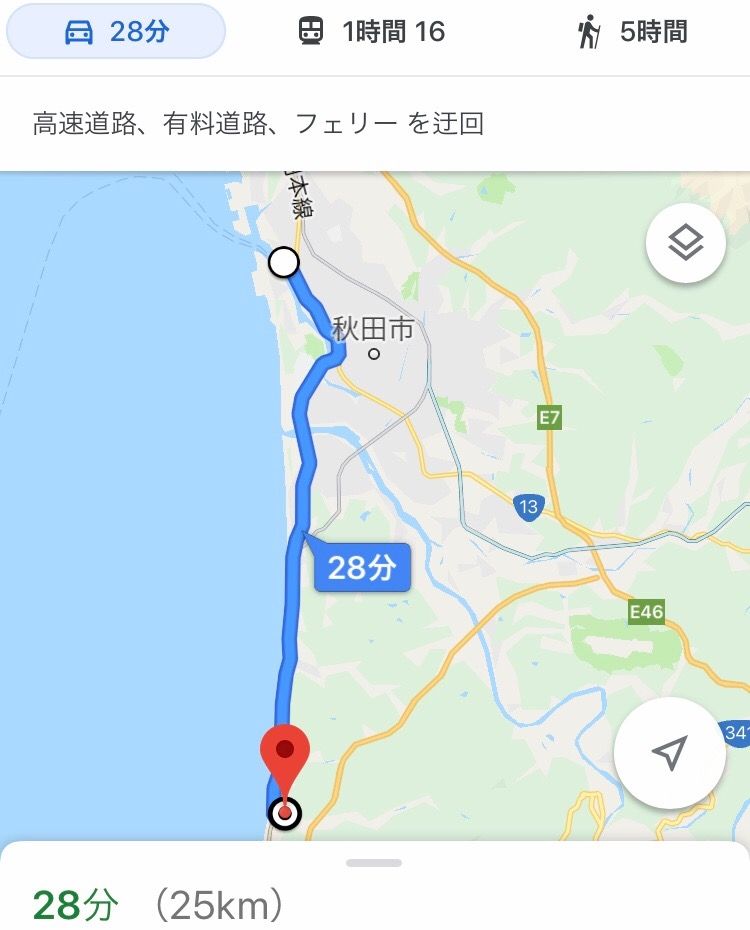Tap the 28分 route time label on map
This screenshot has height=930, width=750.
point(362,568)
